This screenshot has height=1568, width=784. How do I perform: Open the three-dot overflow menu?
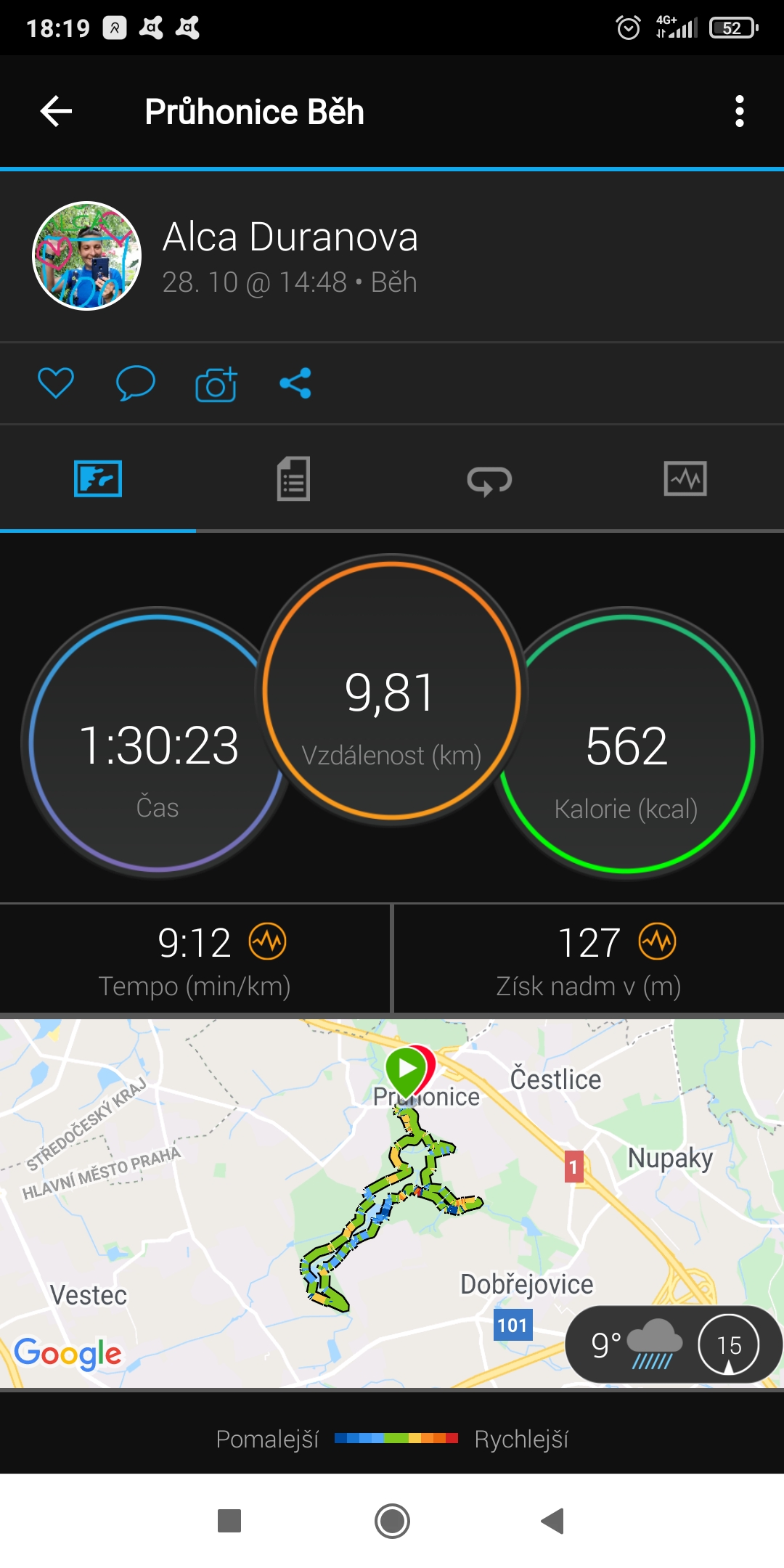739,112
